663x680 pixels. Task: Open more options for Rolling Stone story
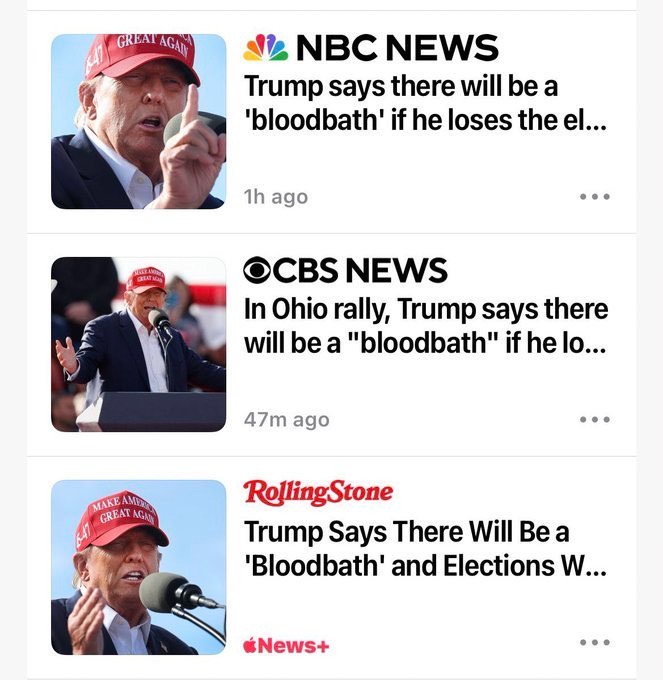(x=594, y=643)
